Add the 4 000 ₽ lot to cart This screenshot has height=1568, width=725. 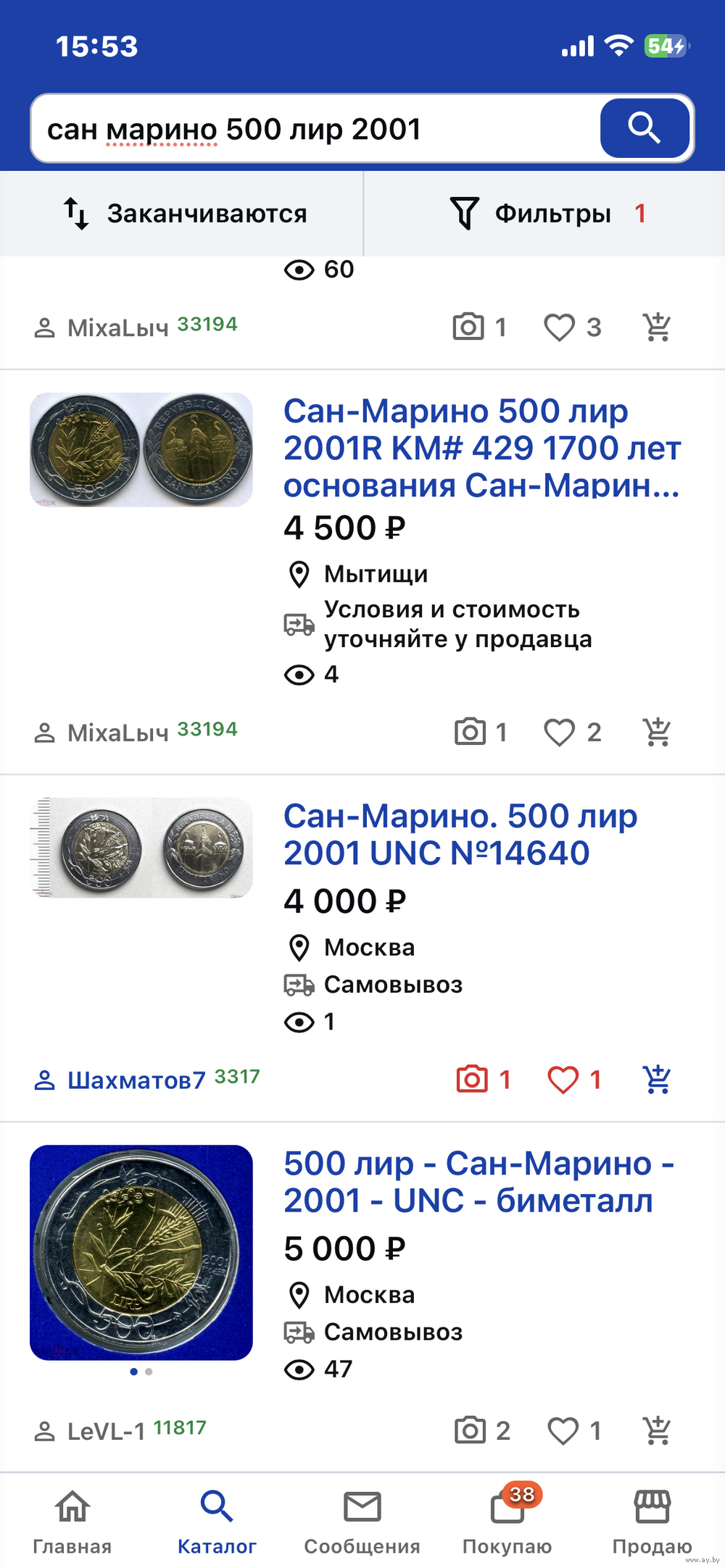click(657, 1080)
